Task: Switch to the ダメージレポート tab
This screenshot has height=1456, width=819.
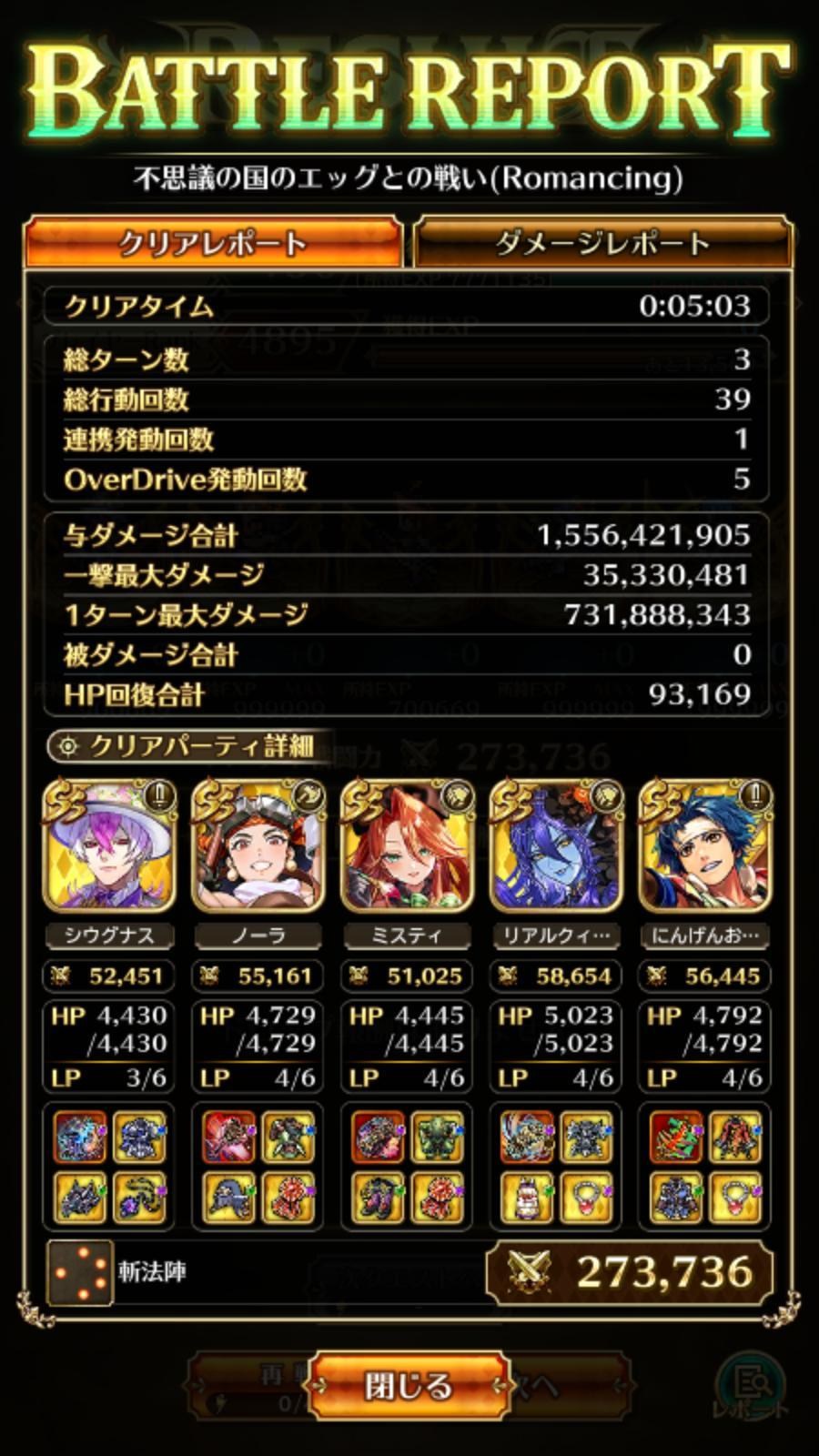Action: (x=602, y=243)
